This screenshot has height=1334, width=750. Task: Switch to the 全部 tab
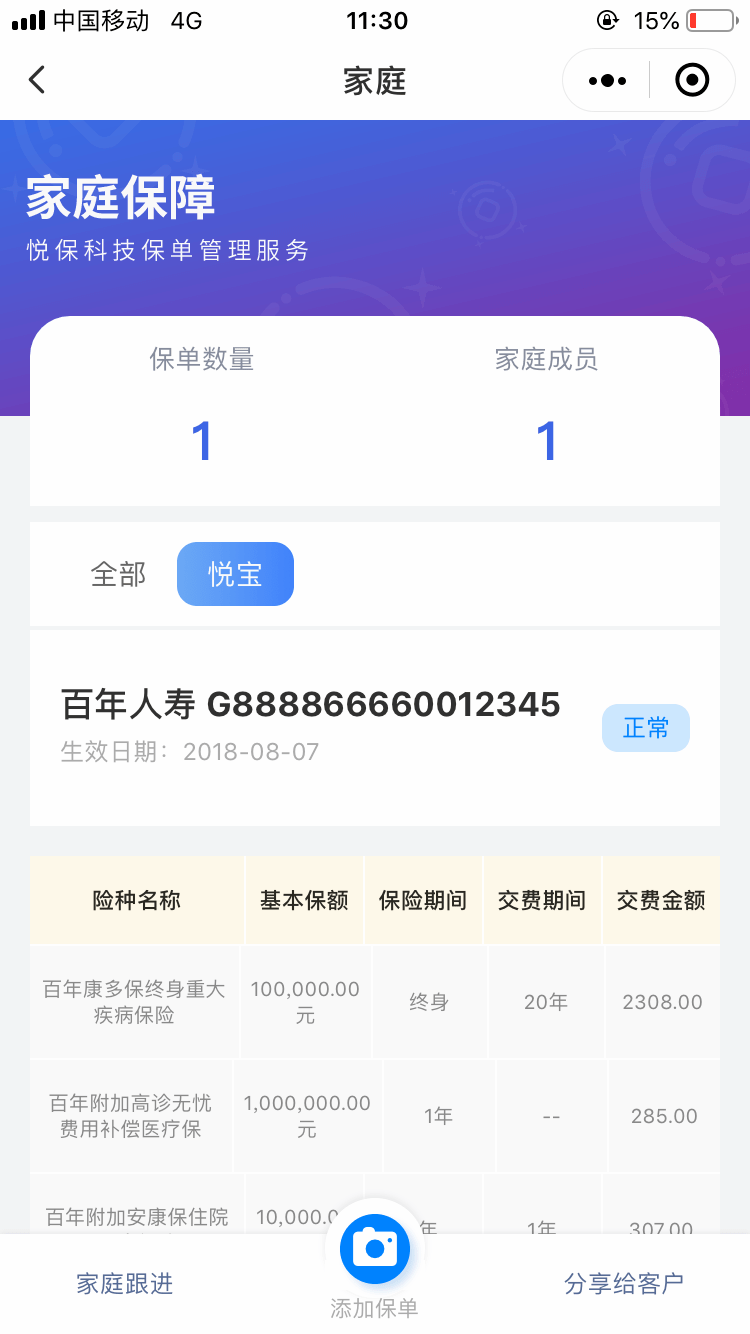(118, 574)
